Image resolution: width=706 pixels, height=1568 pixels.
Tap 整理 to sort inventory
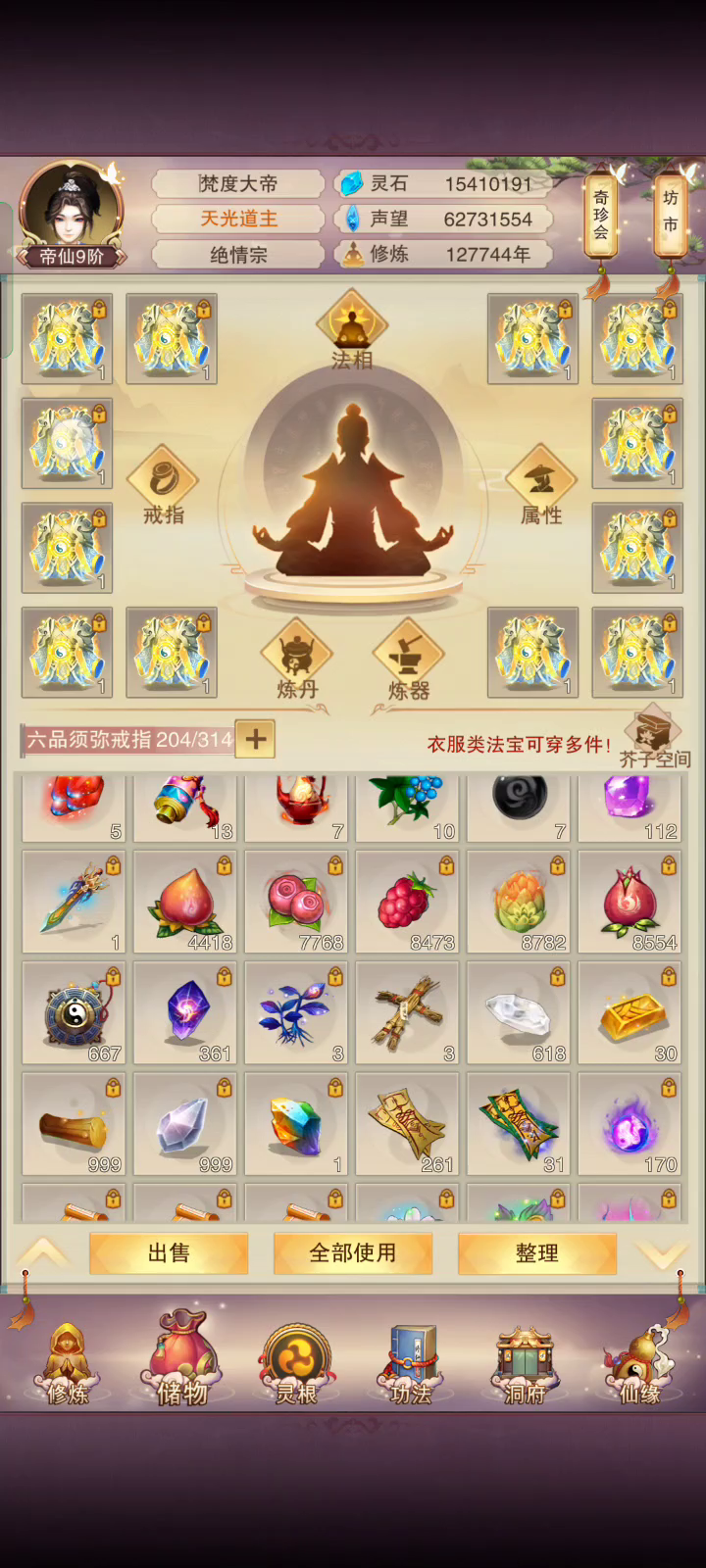[537, 1252]
